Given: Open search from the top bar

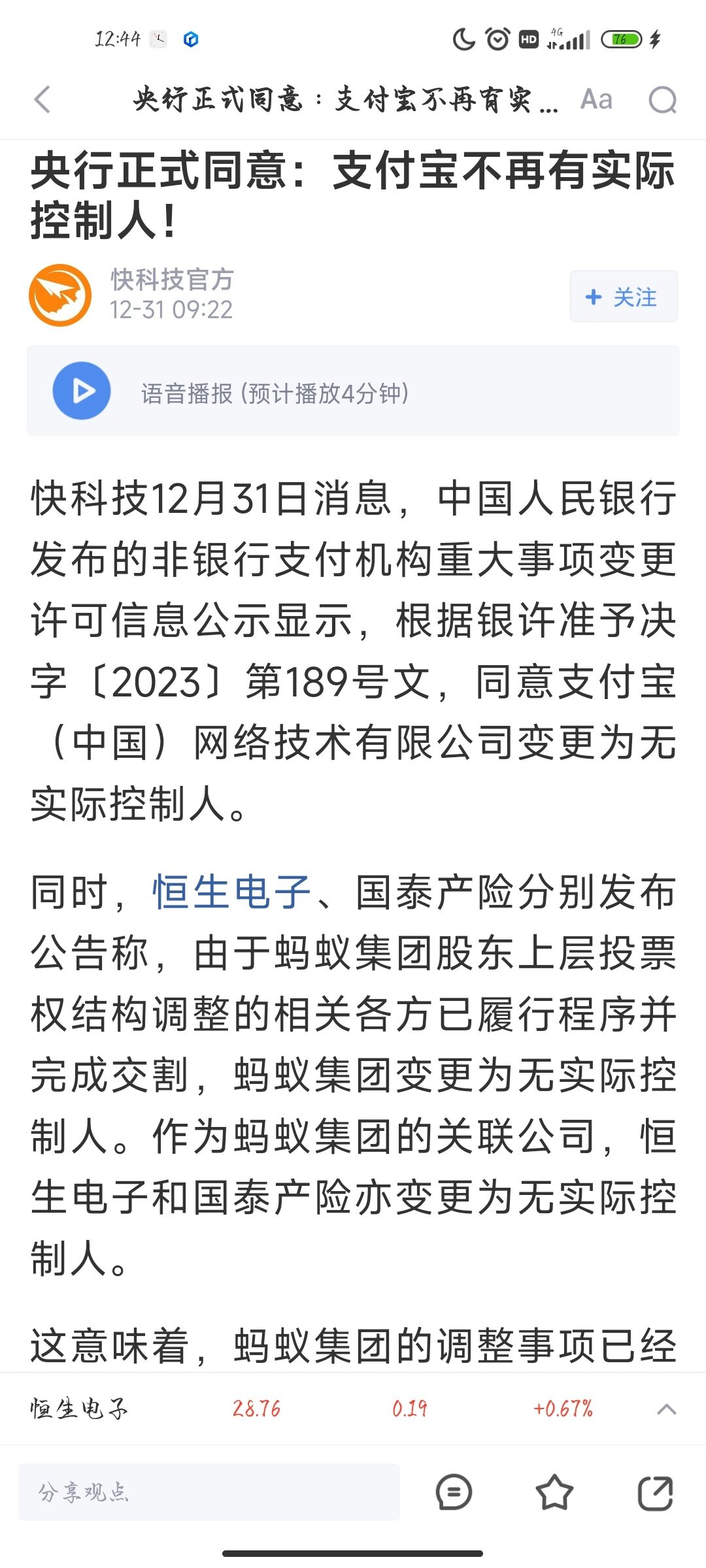Looking at the screenshot, I should [x=662, y=100].
